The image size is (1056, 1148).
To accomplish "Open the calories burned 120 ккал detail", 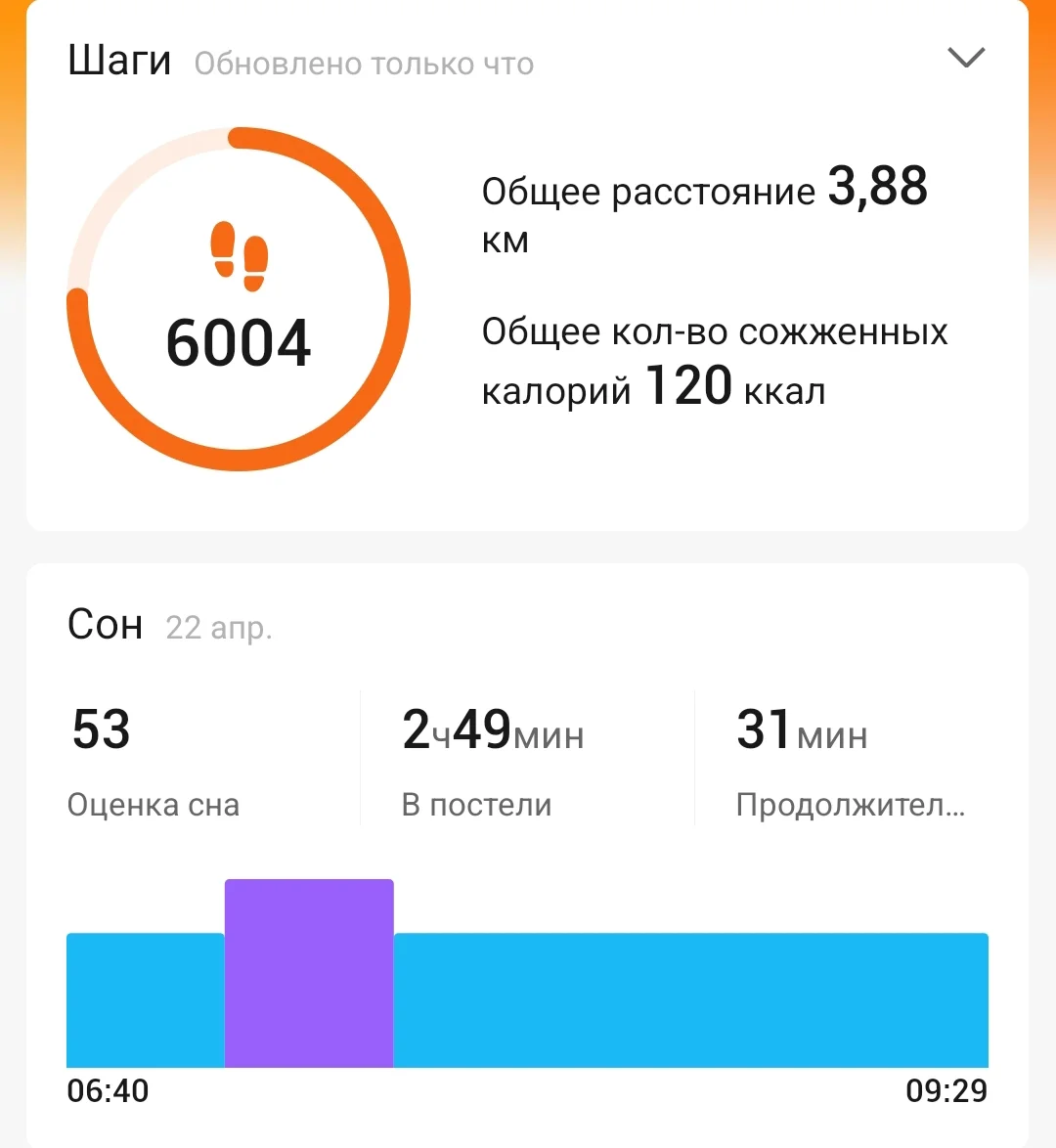I will point(714,360).
